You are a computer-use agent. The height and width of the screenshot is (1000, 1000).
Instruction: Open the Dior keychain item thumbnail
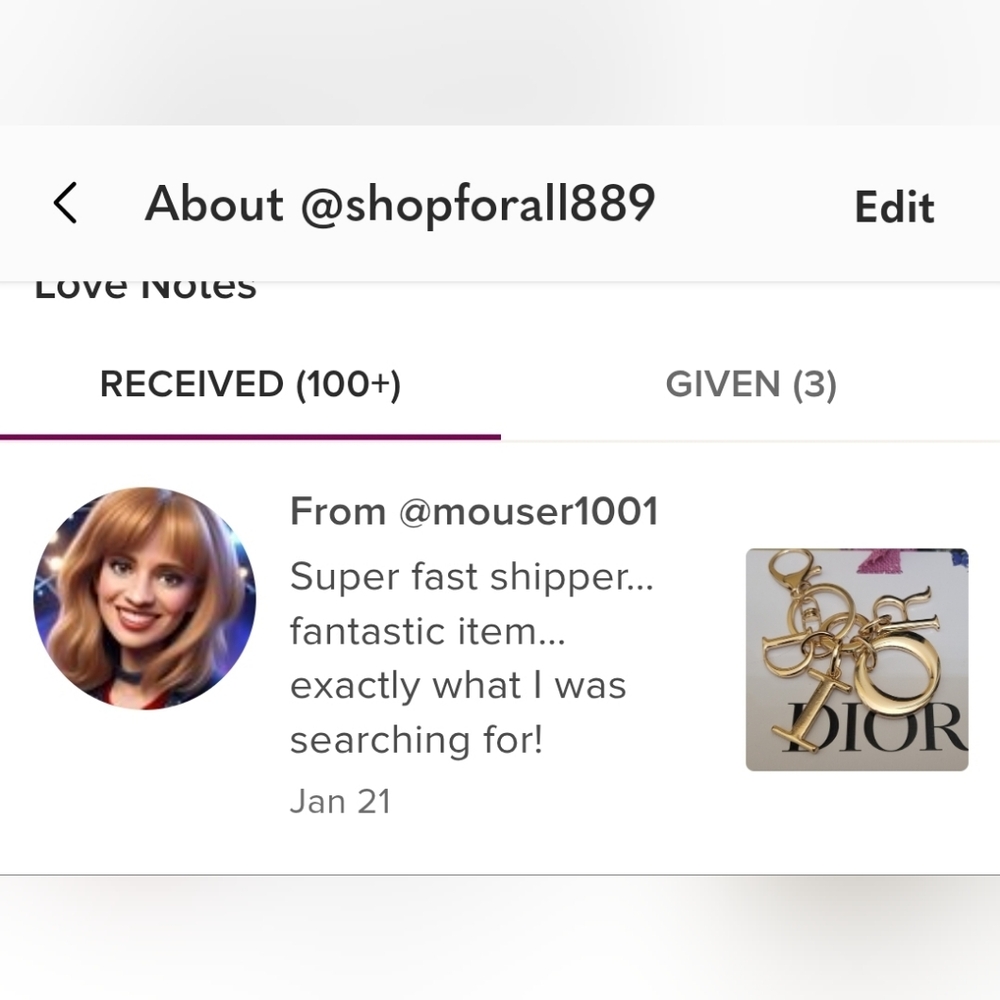tap(857, 660)
